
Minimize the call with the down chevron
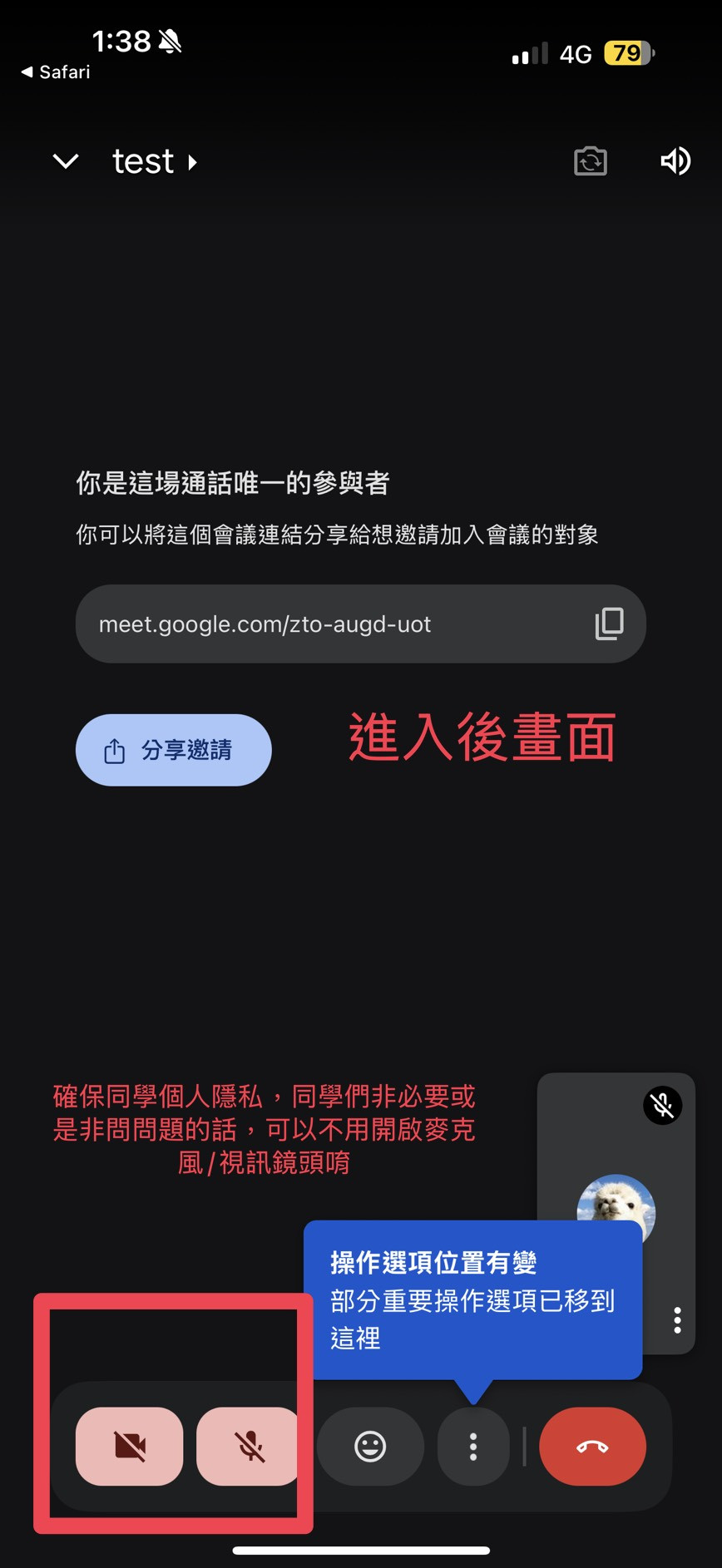click(x=66, y=161)
